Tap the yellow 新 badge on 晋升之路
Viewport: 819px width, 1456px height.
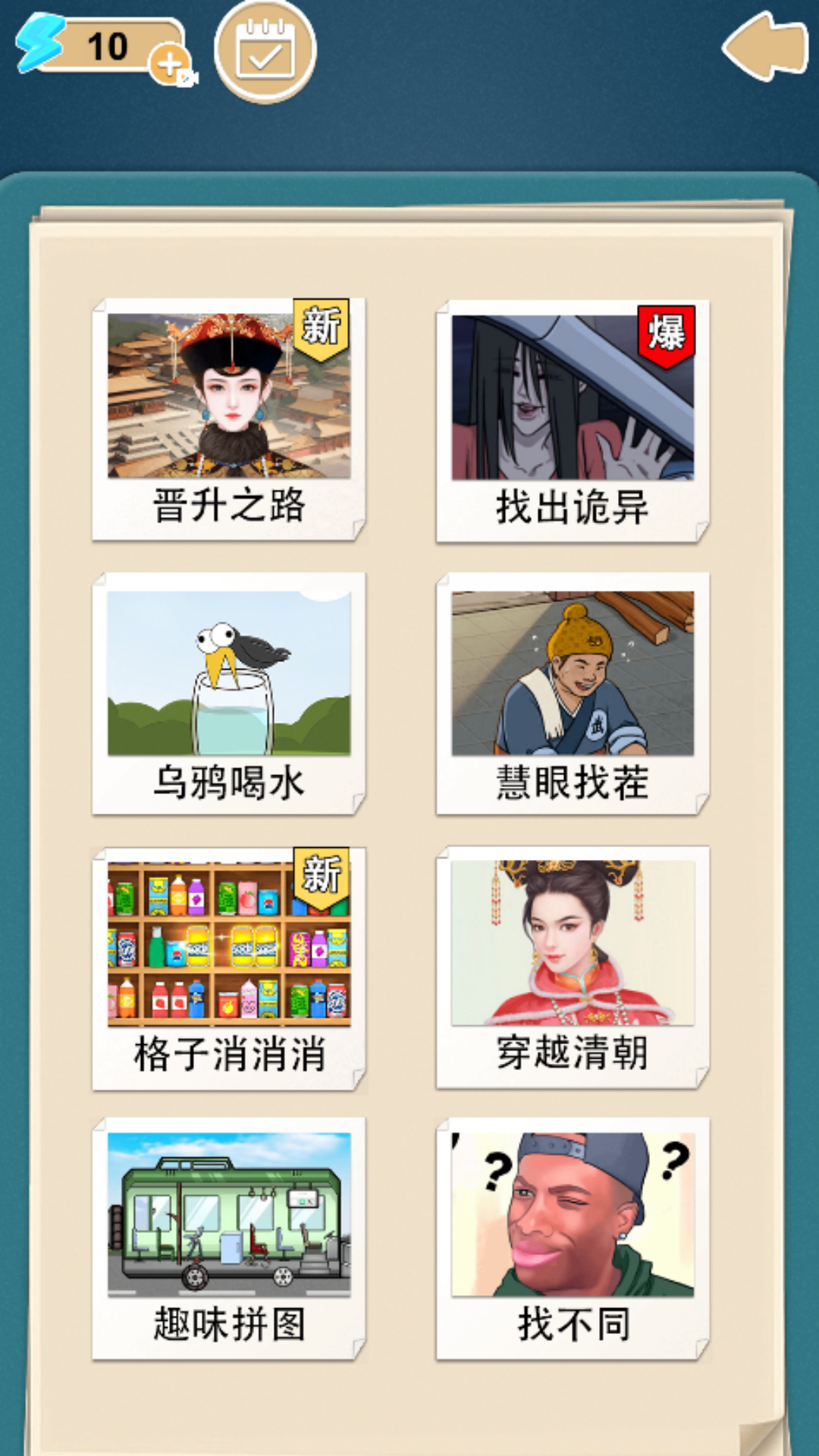pos(322,325)
